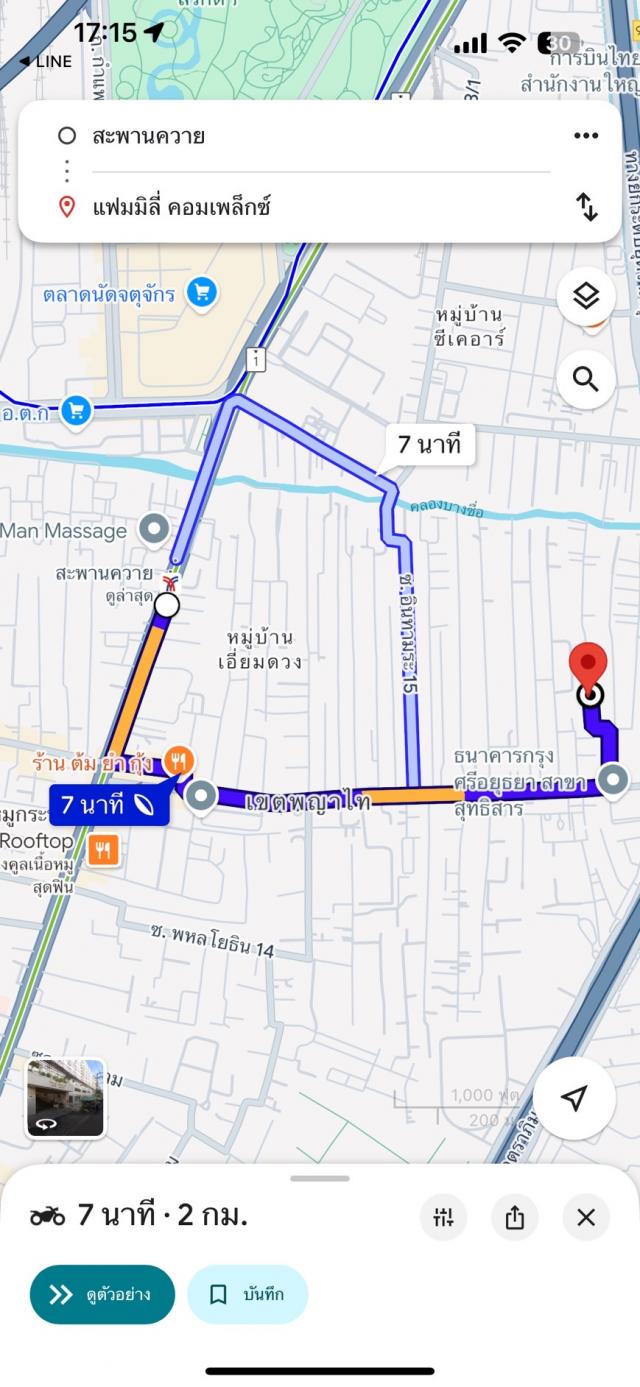Select the alternate 7 นาที route
The height and width of the screenshot is (1387, 640).
[429, 445]
